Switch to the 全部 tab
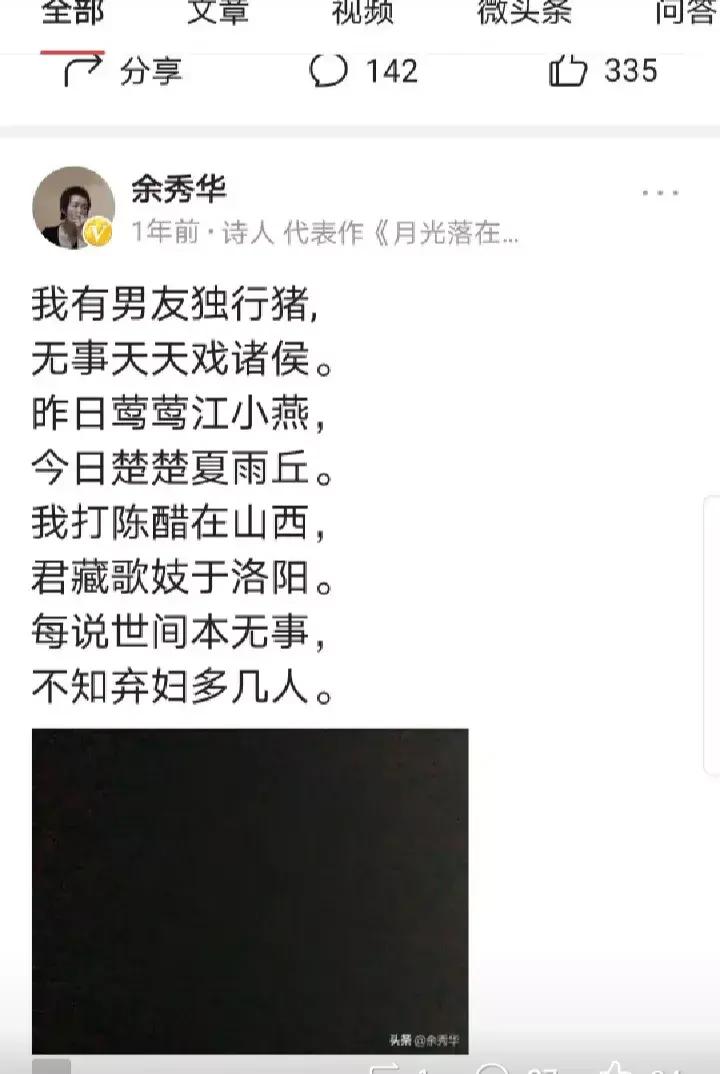 [x=74, y=14]
